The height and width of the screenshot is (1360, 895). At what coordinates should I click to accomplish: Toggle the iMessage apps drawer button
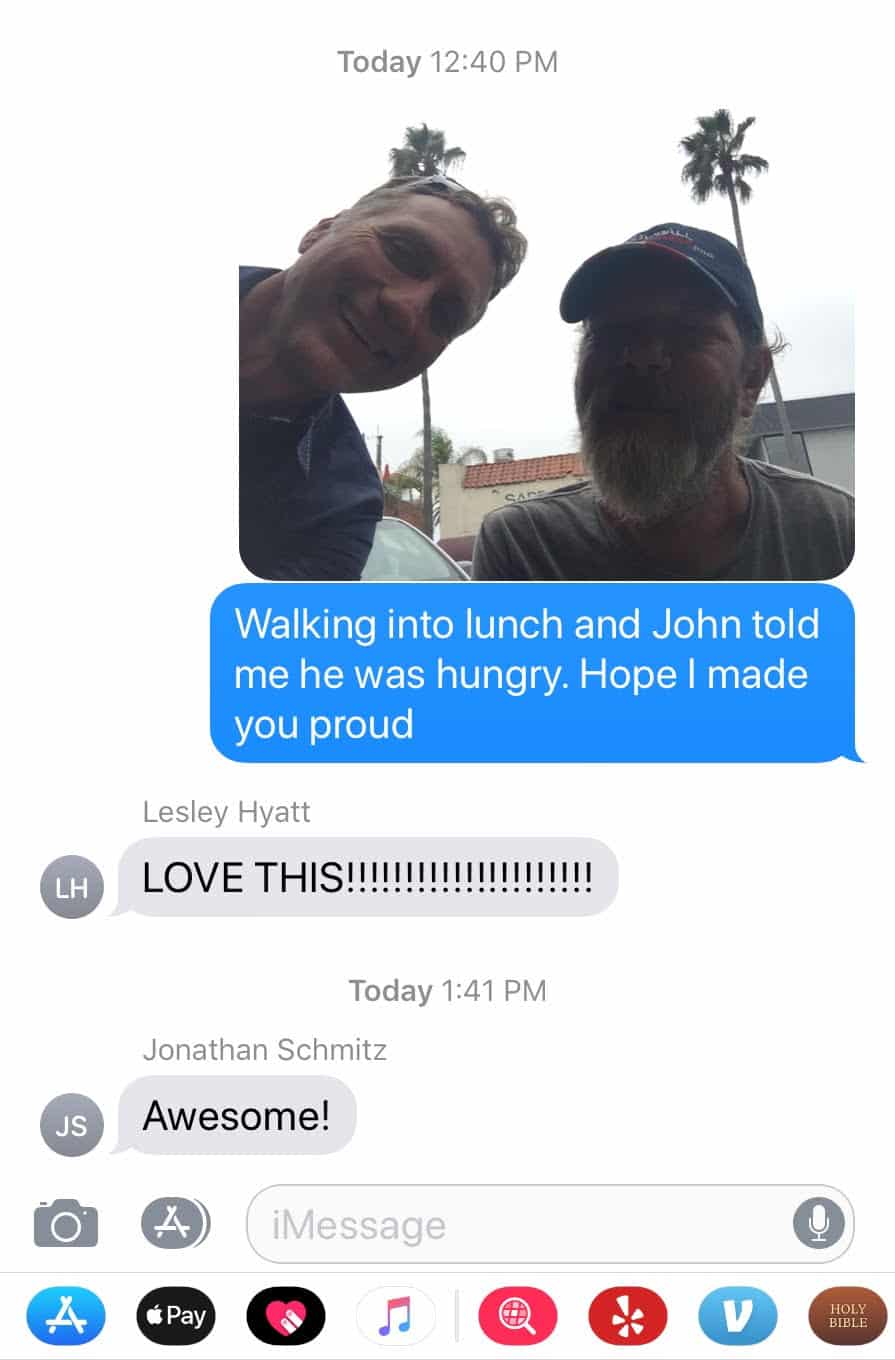tap(174, 1223)
